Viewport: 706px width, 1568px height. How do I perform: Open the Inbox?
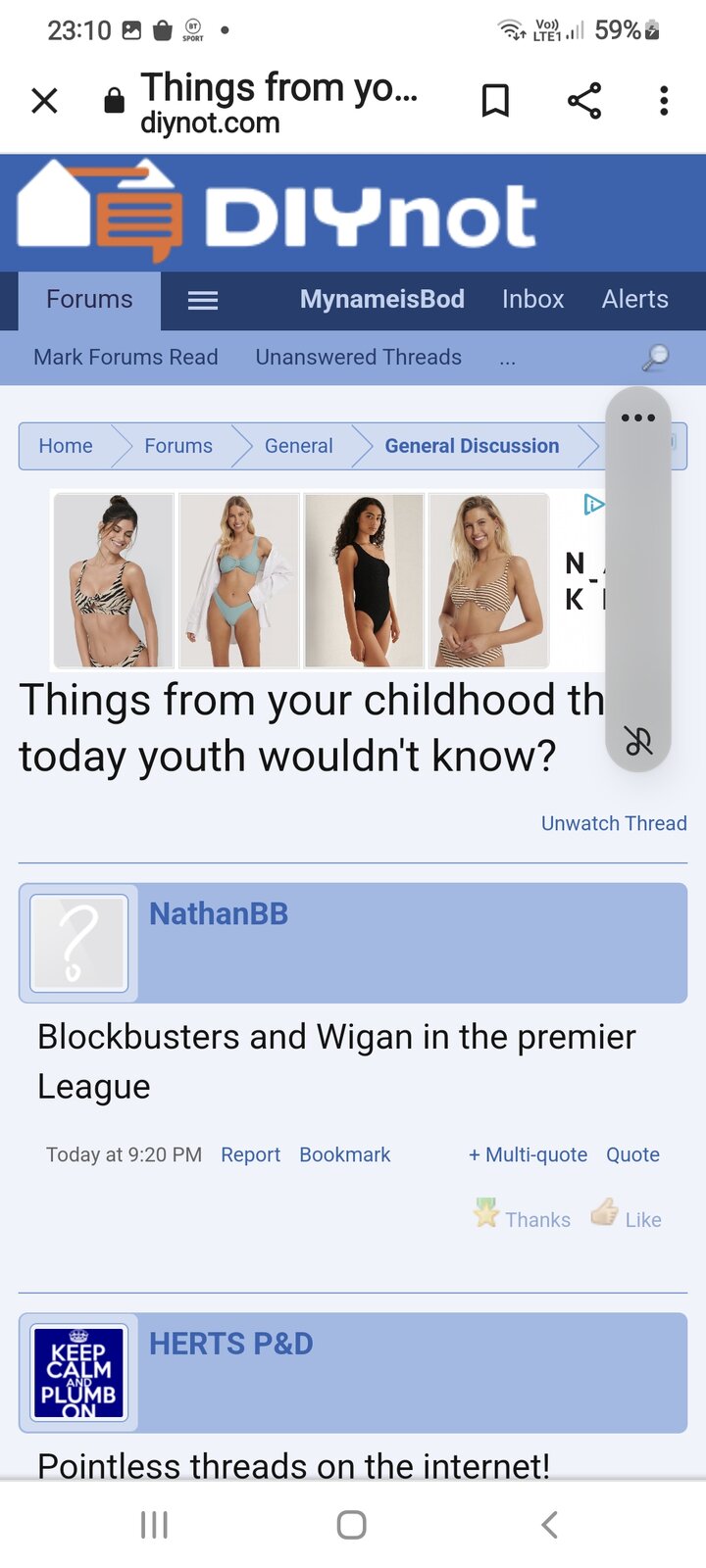point(532,300)
